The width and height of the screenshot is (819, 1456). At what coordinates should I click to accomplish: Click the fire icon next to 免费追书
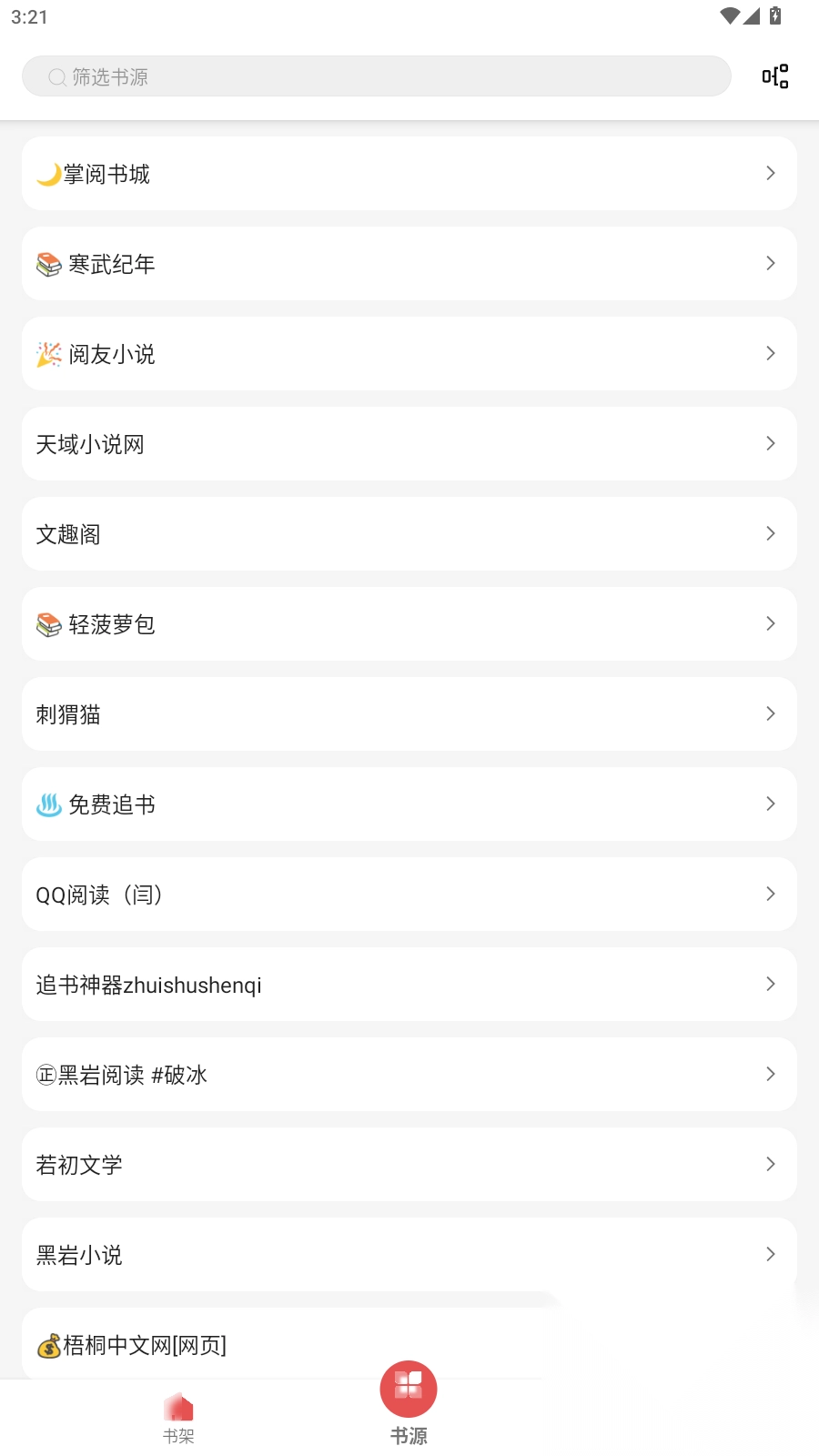click(x=47, y=804)
